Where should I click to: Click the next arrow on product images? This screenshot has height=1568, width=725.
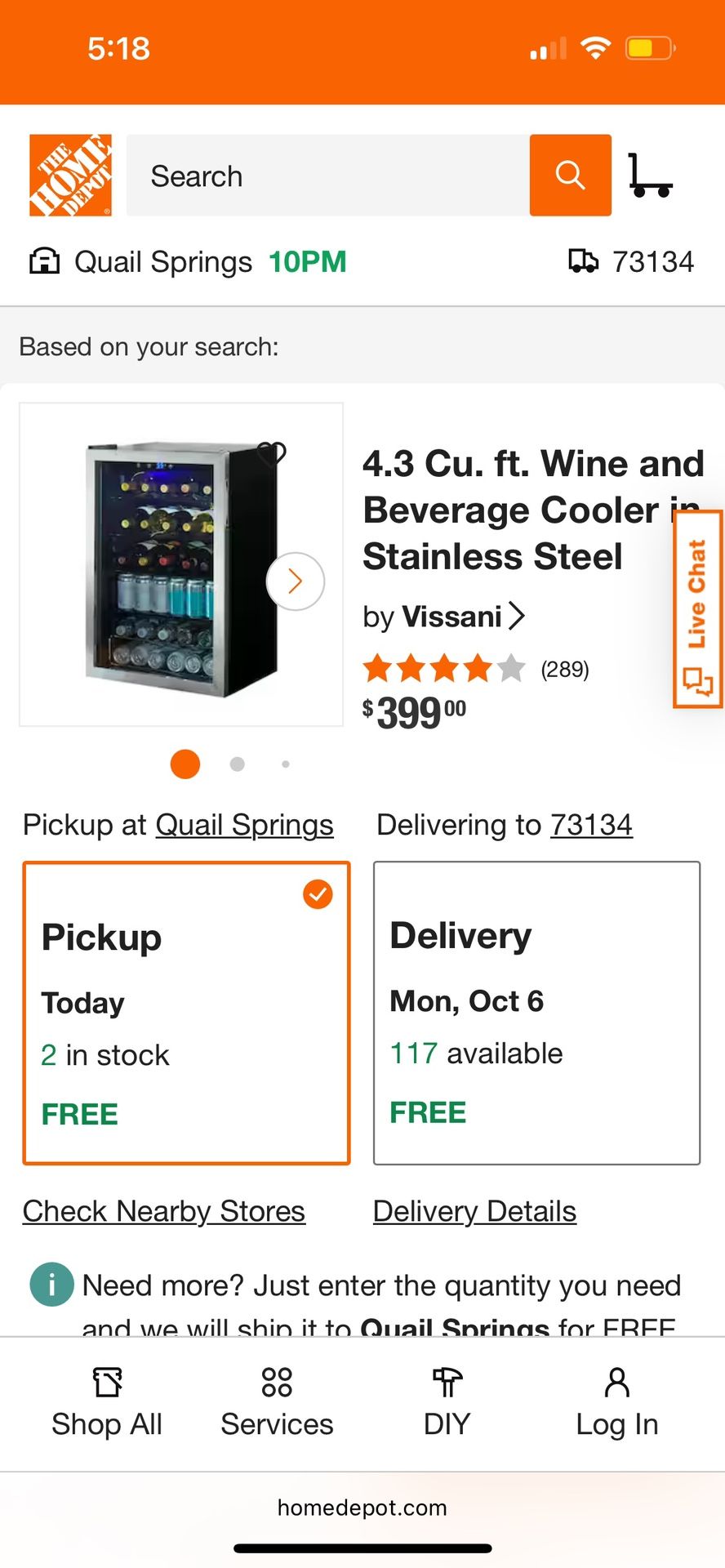coord(295,581)
